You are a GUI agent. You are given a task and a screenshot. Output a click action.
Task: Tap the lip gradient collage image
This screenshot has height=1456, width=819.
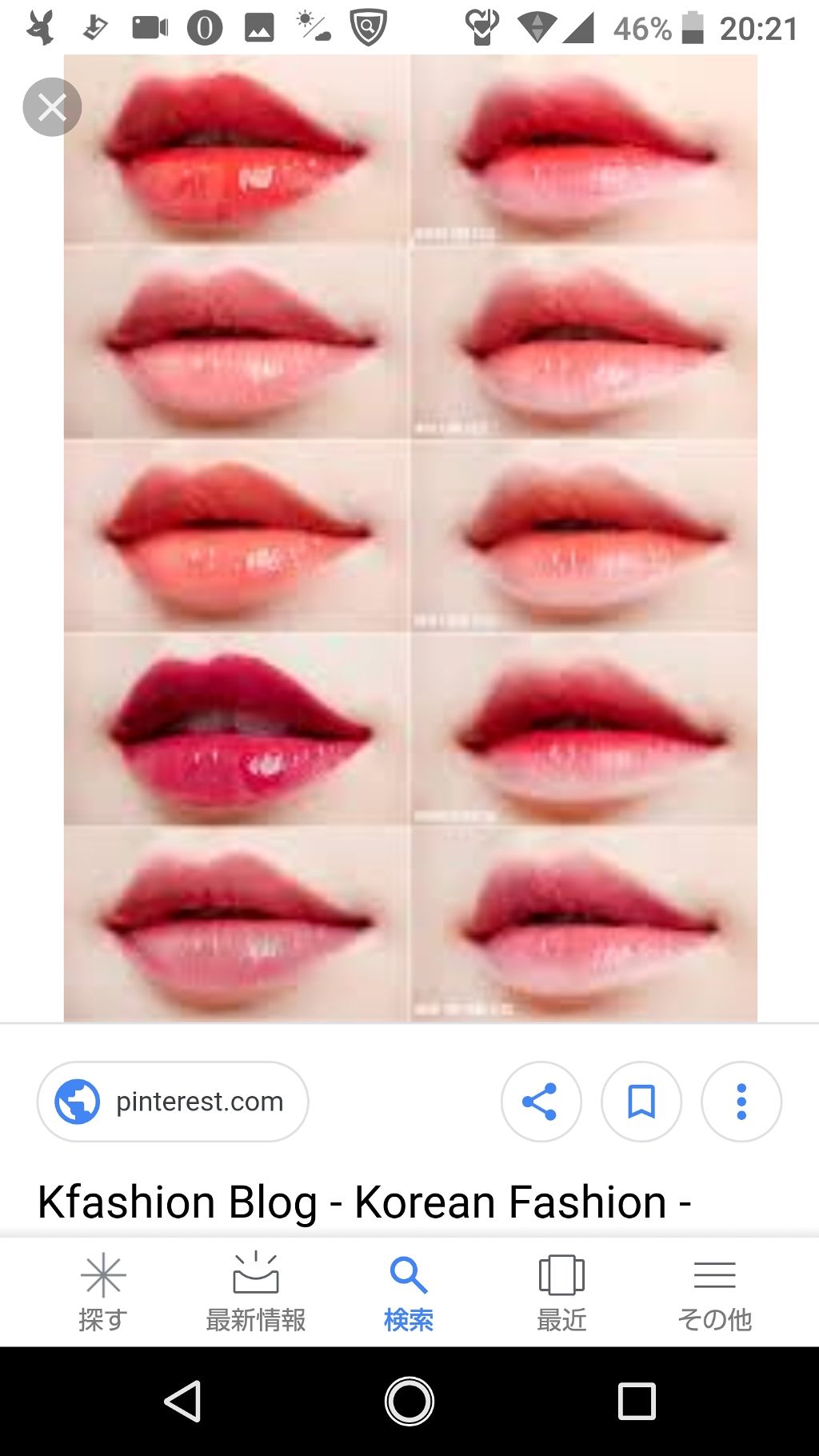(410, 538)
